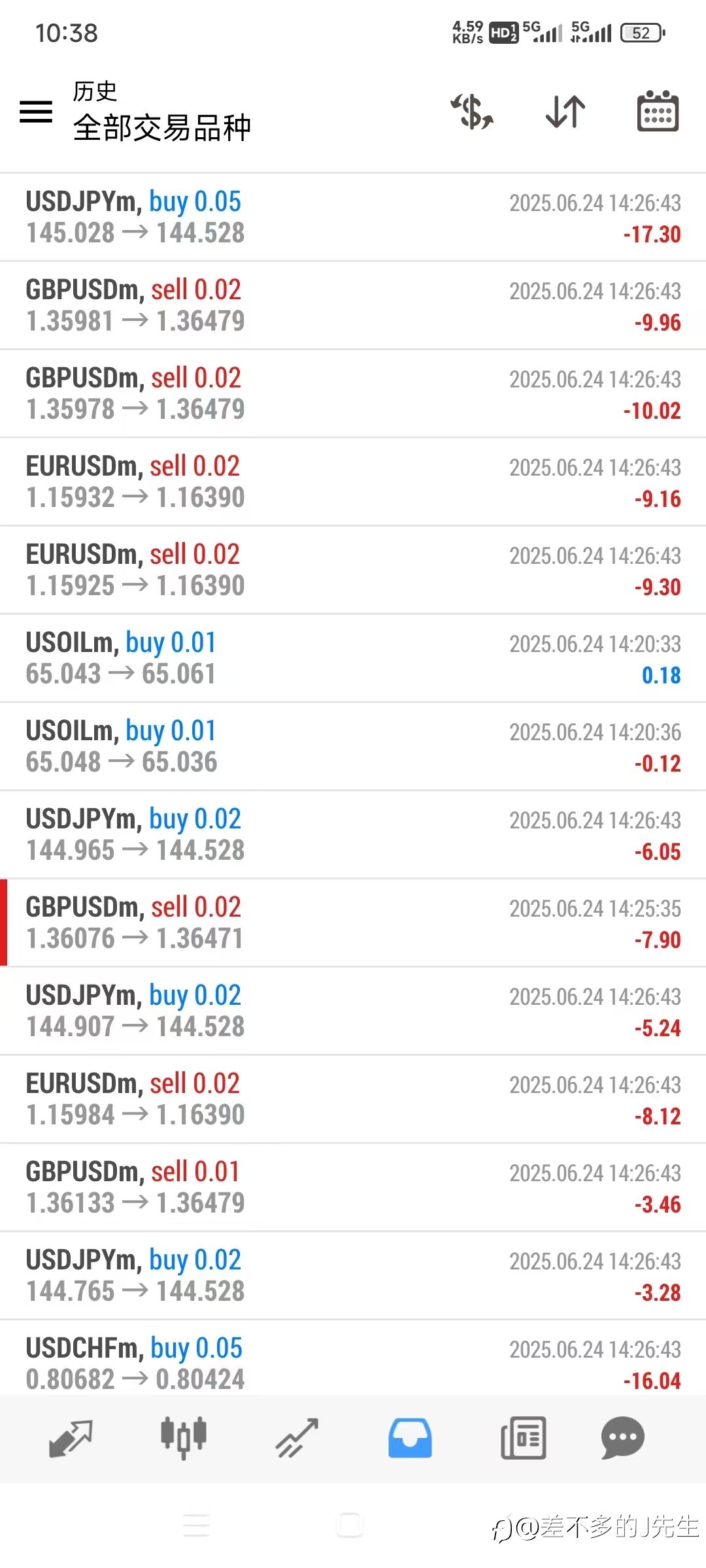The height and width of the screenshot is (1568, 706).
Task: Switch to the News tab
Action: 523,1438
